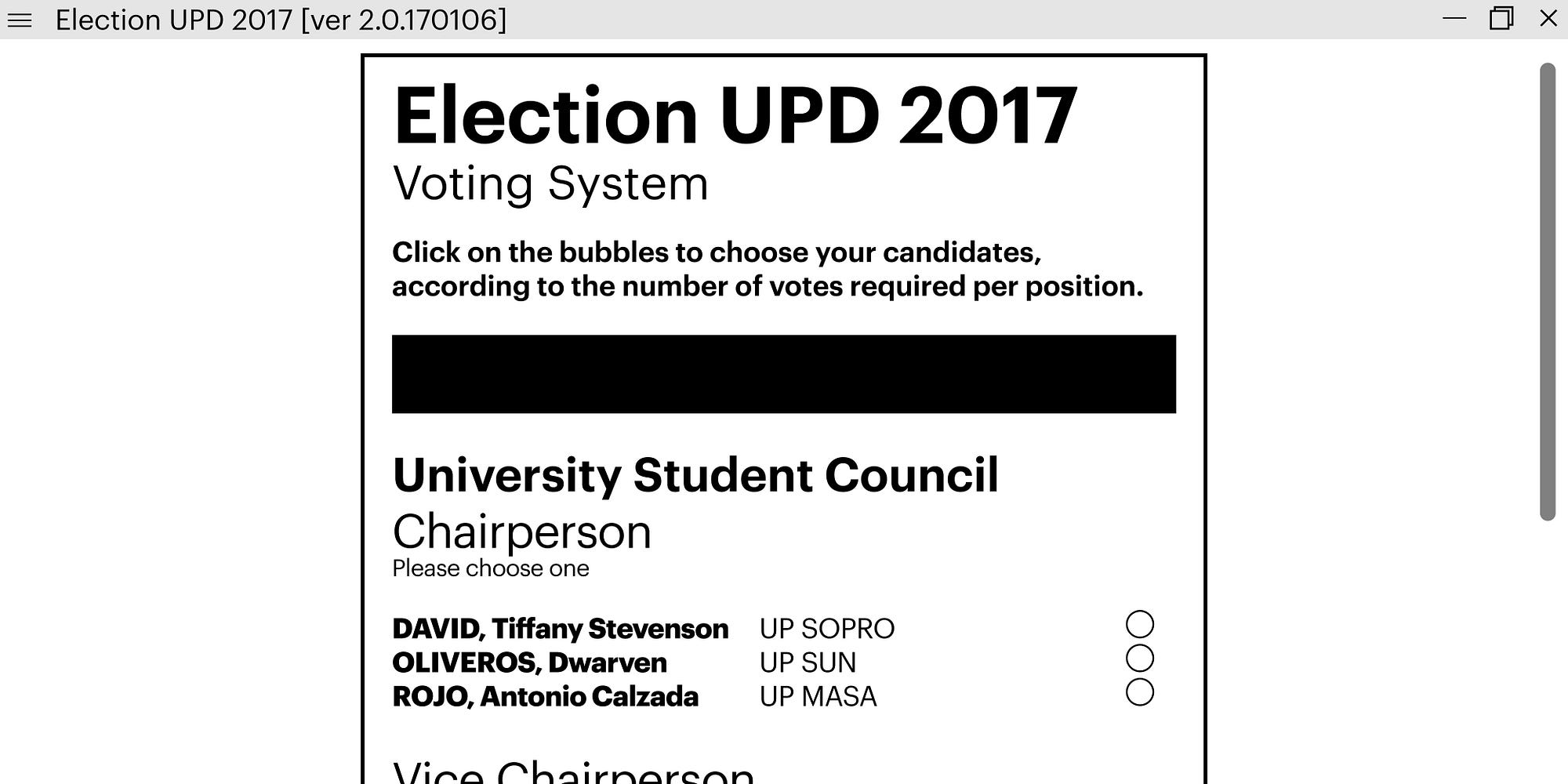Minimize the Election UPD window
The image size is (1568, 784).
point(1454,19)
